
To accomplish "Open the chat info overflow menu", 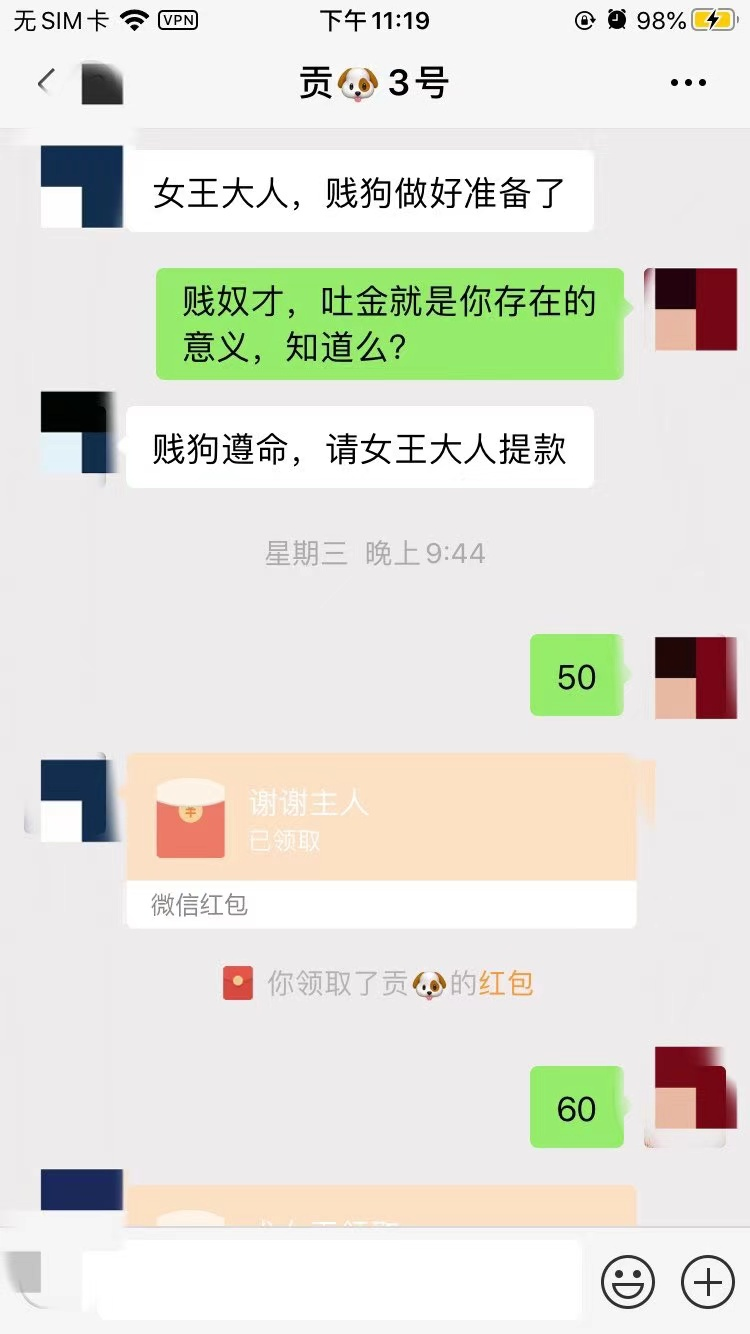I will [x=688, y=83].
